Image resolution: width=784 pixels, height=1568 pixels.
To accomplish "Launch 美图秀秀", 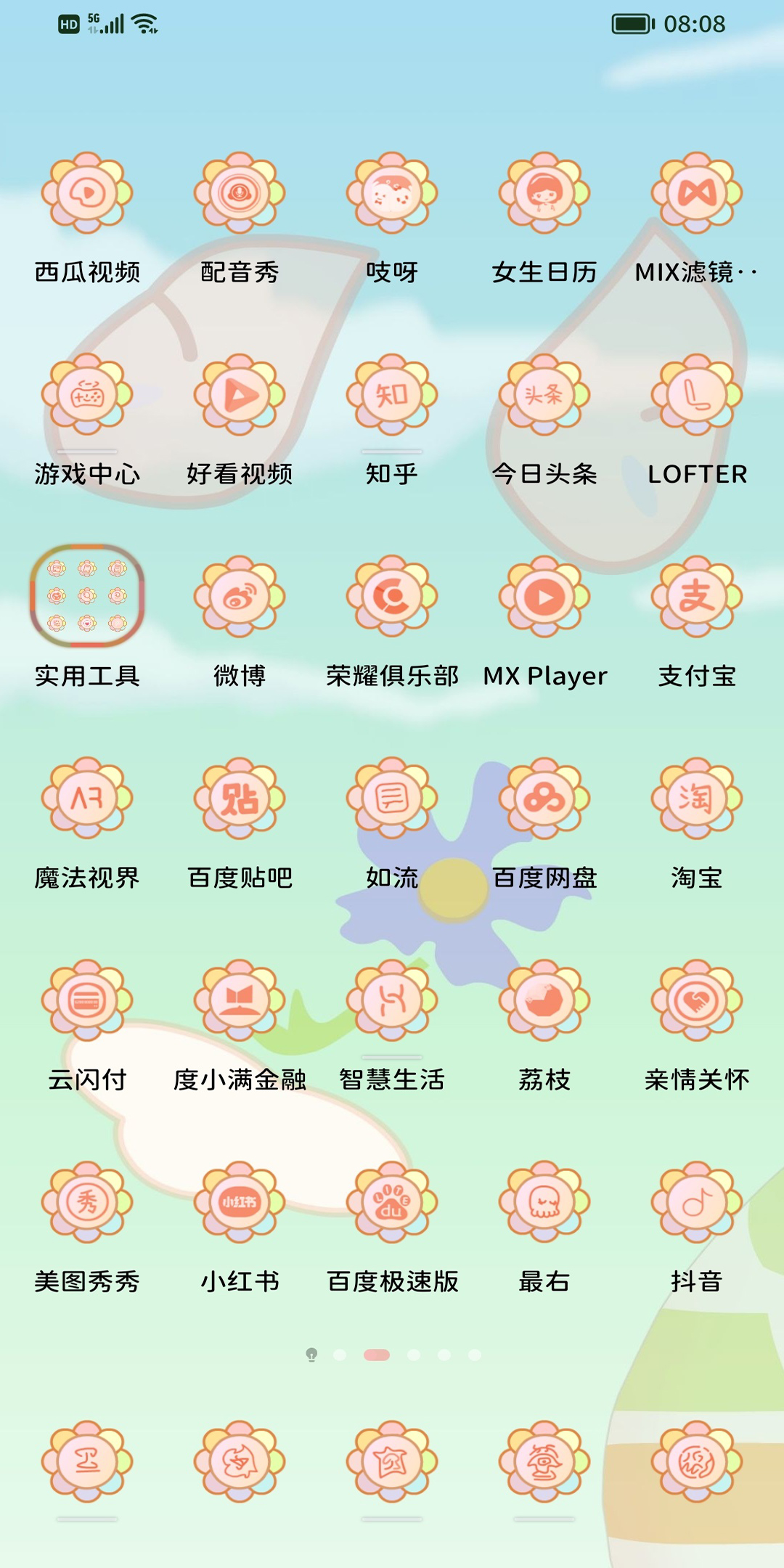I will point(87,1202).
